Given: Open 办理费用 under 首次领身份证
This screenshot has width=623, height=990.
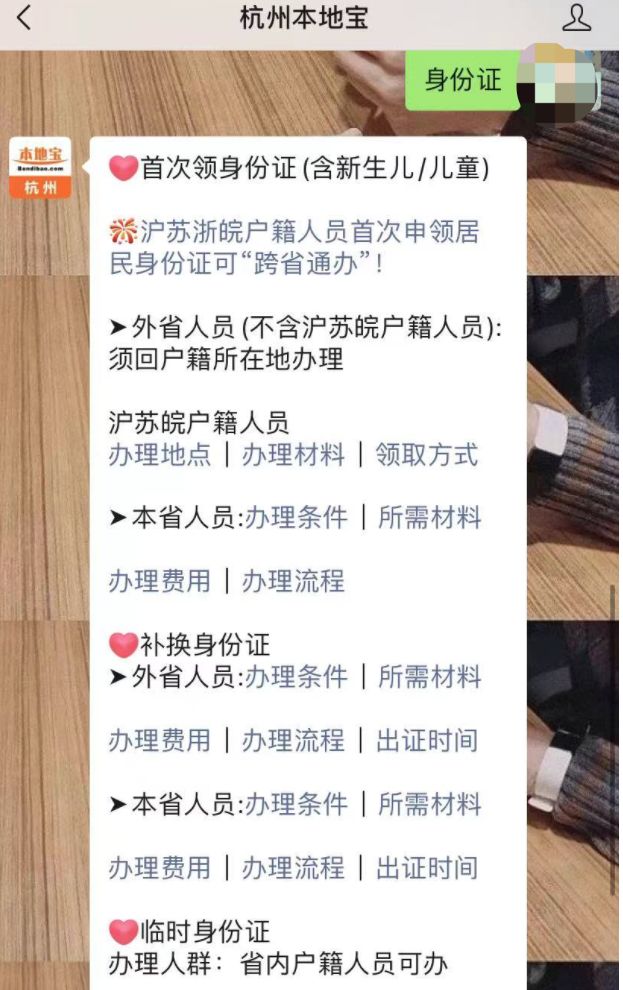Looking at the screenshot, I should 160,580.
